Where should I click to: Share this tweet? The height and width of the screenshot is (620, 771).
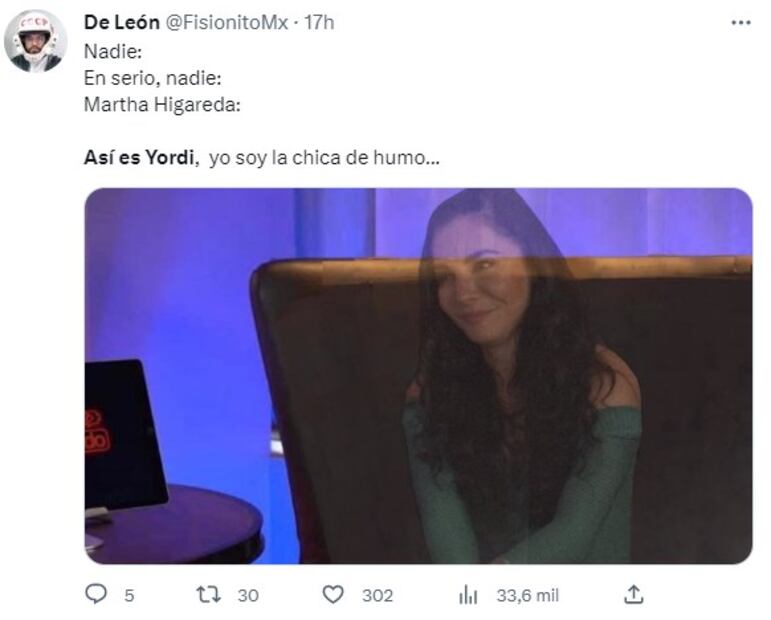click(x=632, y=594)
